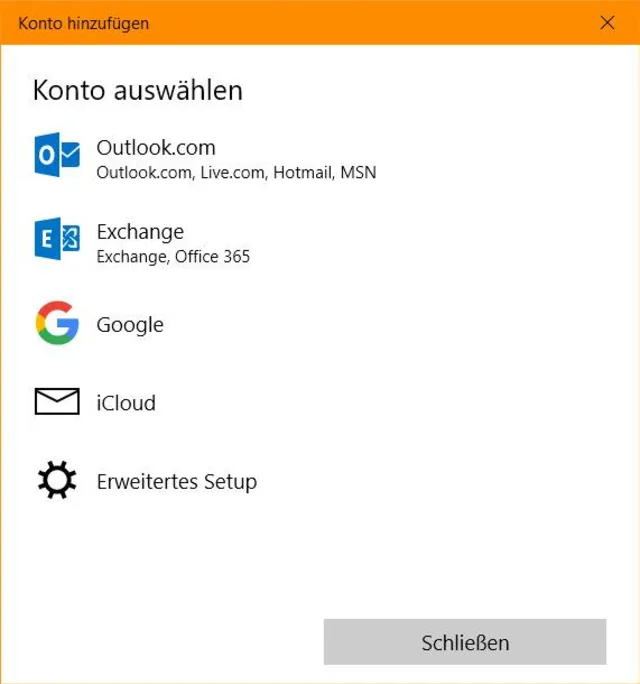Tap the Schließen button
The image size is (640, 684).
coord(465,642)
